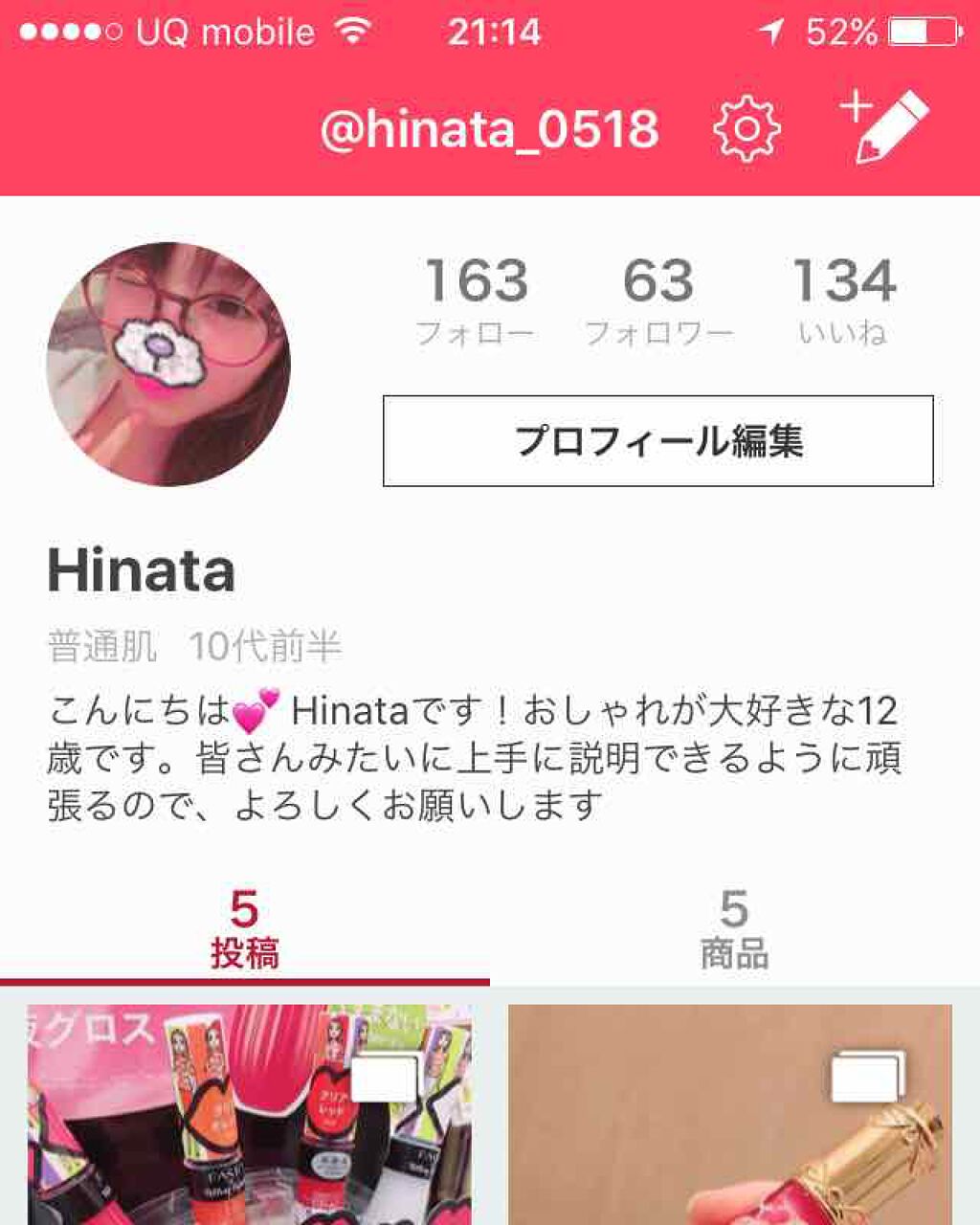Open the post with brown background
Viewport: 980px width, 1225px height.
[729, 1115]
